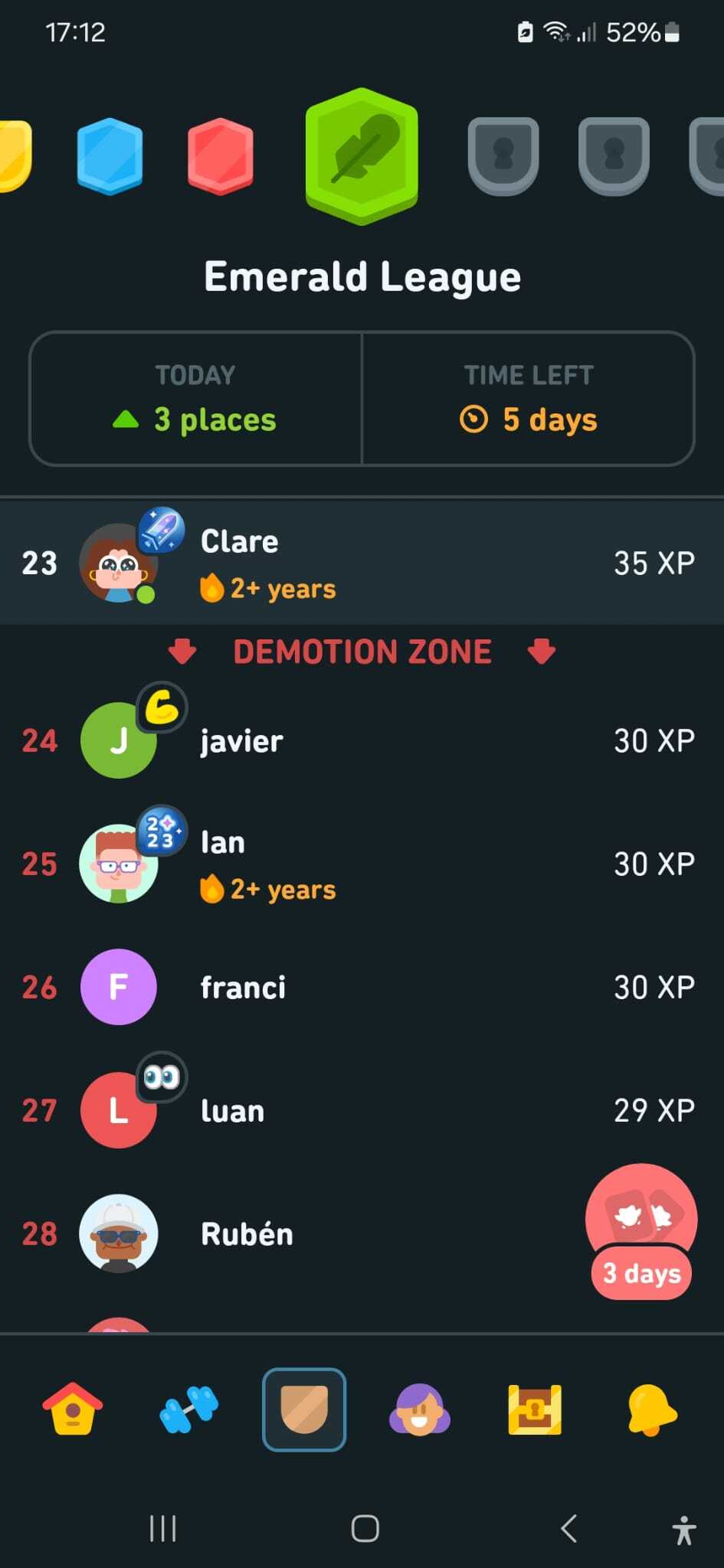The width and height of the screenshot is (724, 1568).
Task: Select the leagues shield tab
Action: point(304,1409)
